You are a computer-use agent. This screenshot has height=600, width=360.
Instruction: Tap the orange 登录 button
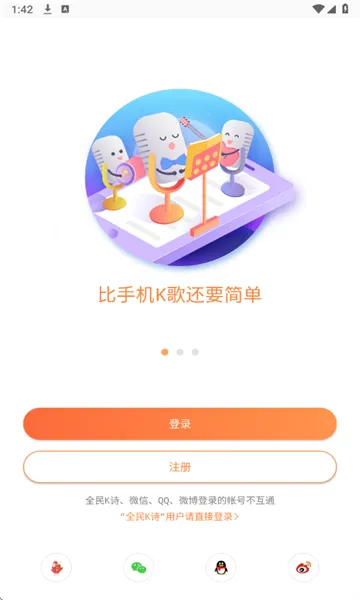tap(180, 424)
